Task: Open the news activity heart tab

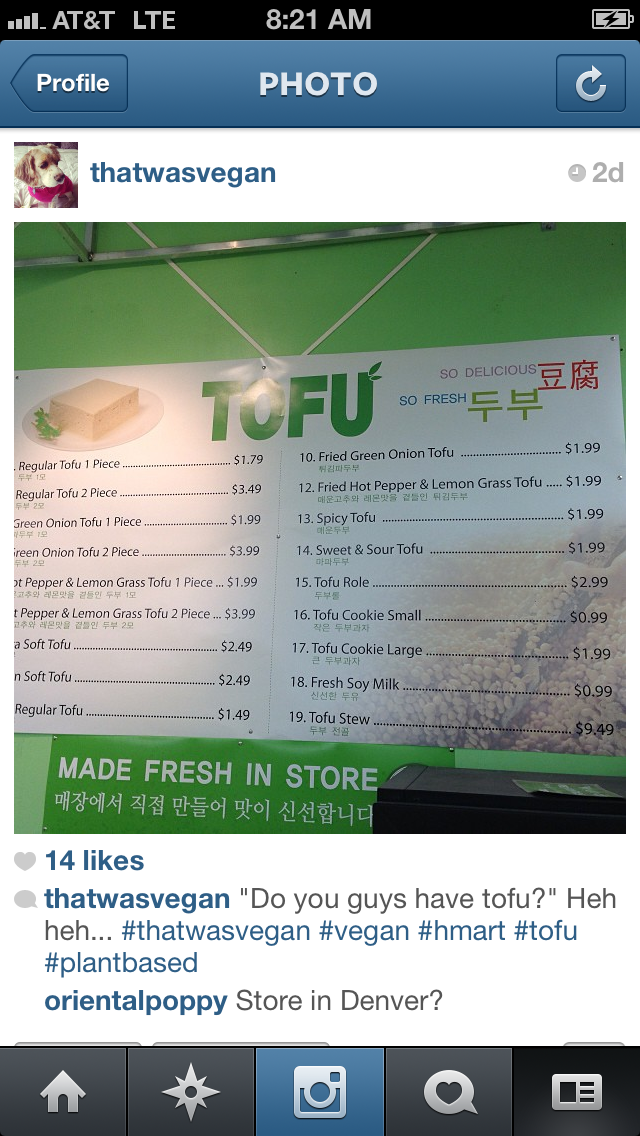Action: tap(449, 1092)
